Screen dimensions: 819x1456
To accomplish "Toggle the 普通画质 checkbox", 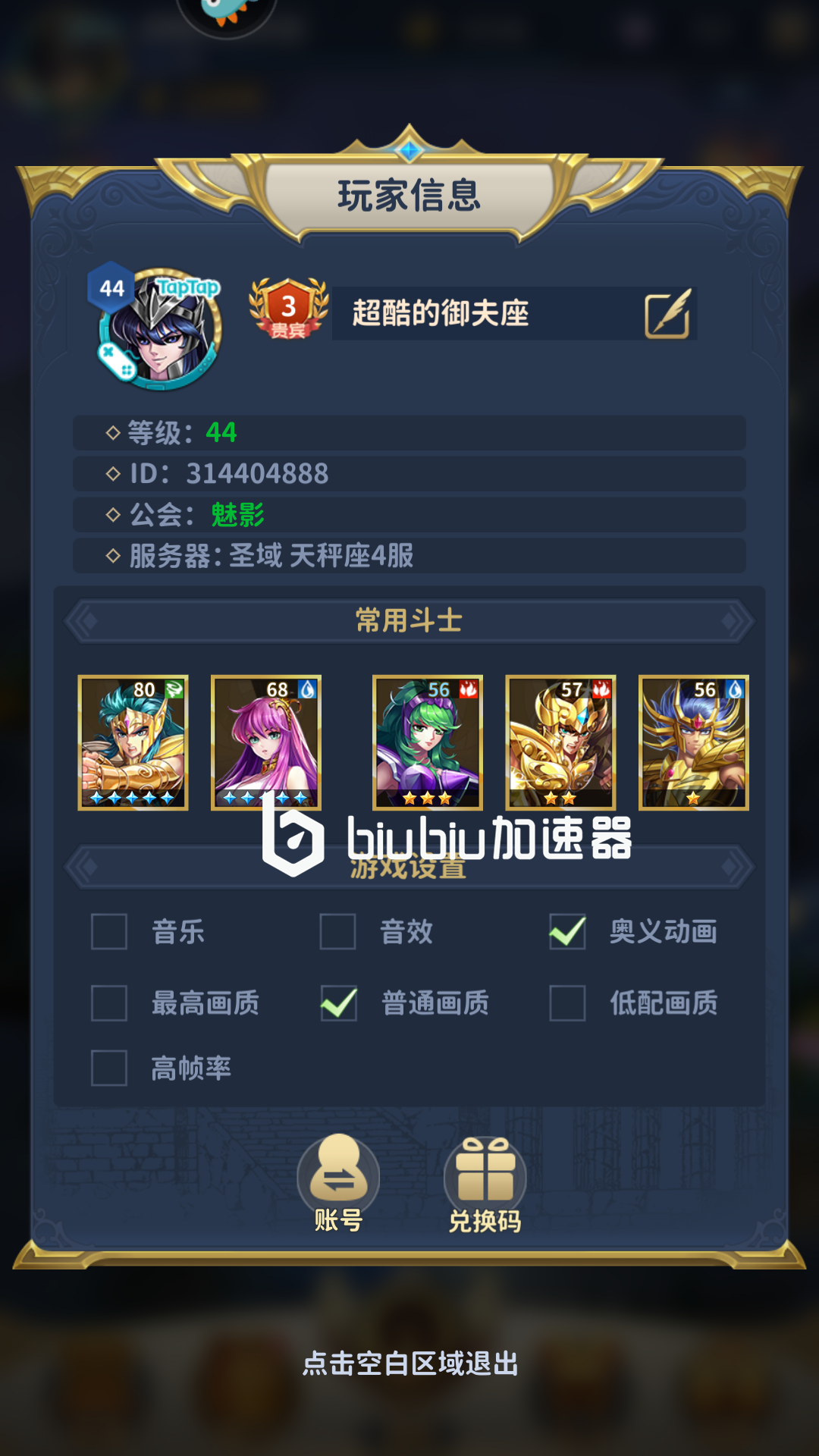I will (x=338, y=1003).
